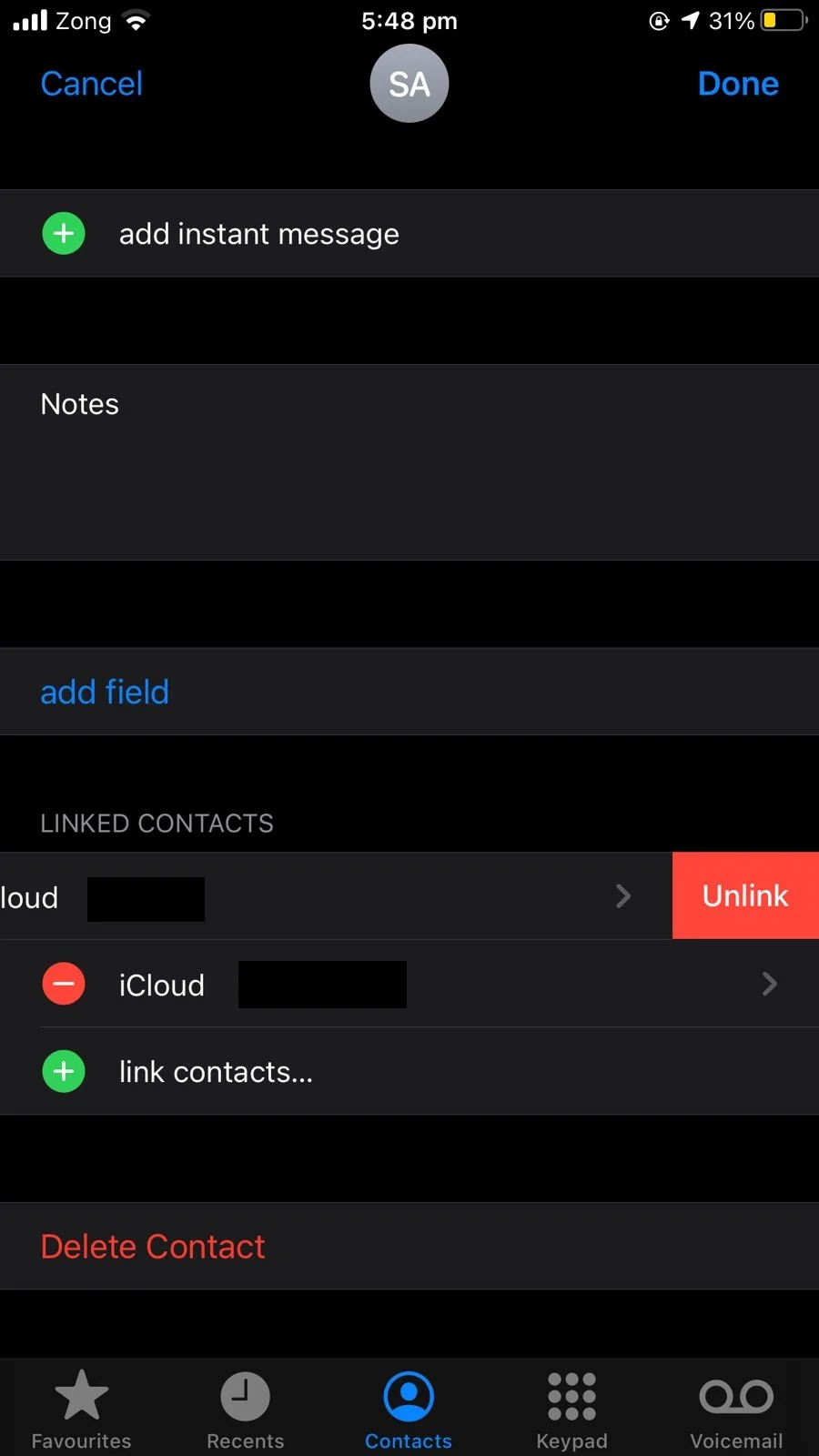
Task: Tap the SA contact avatar
Action: tap(409, 84)
